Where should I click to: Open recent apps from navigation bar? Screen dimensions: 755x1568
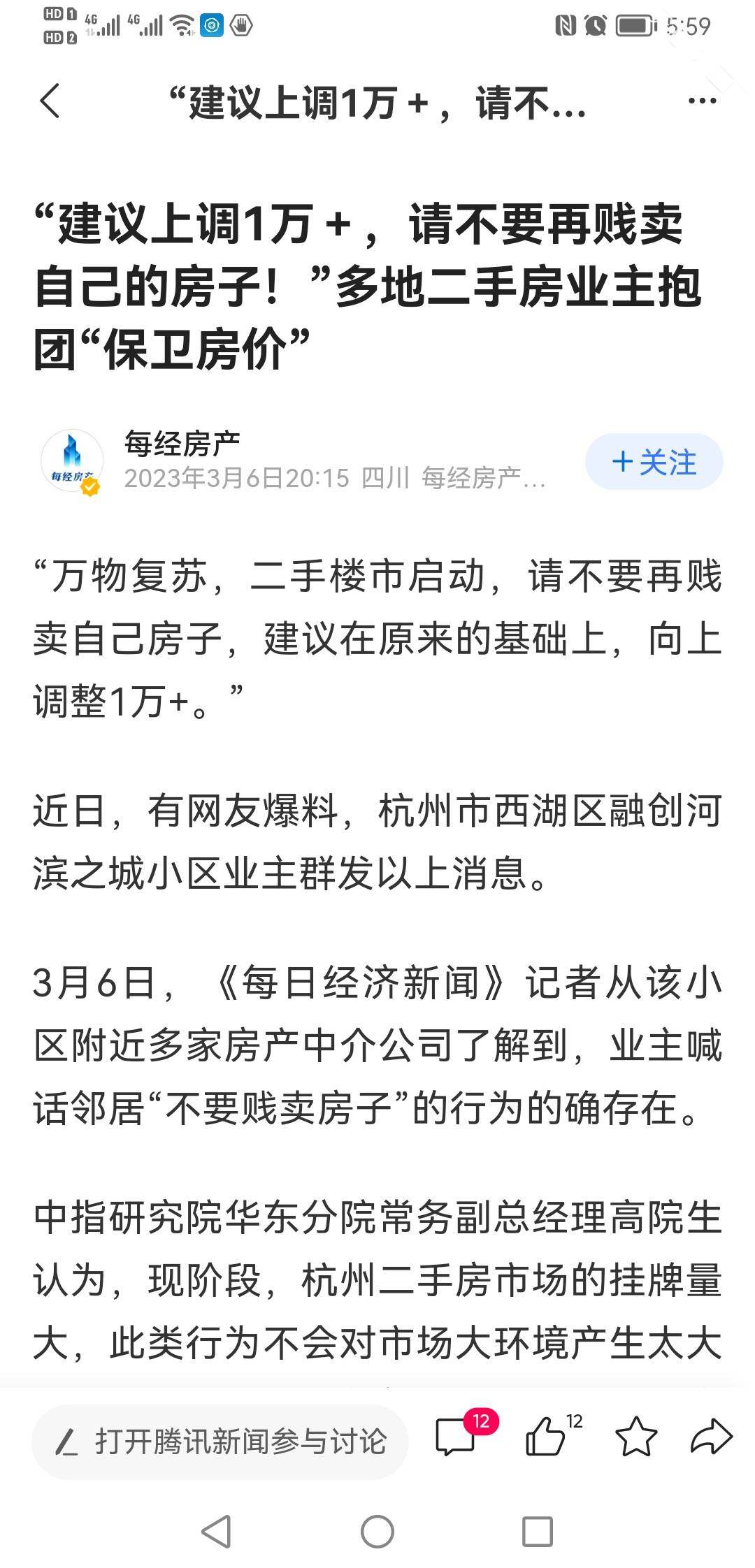tap(538, 1532)
